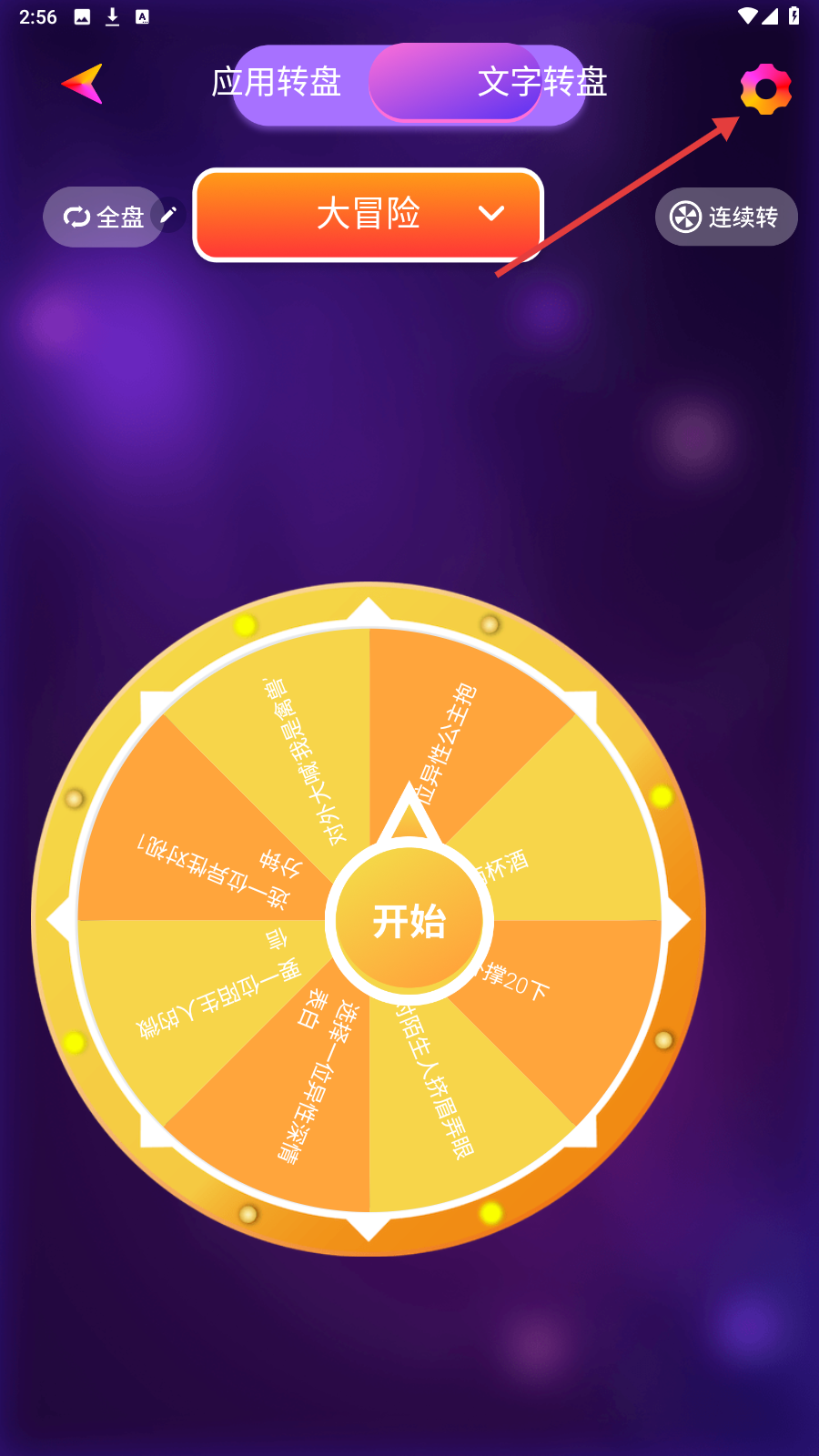
Task: Switch to the 应用转盘 tab
Action: click(277, 83)
